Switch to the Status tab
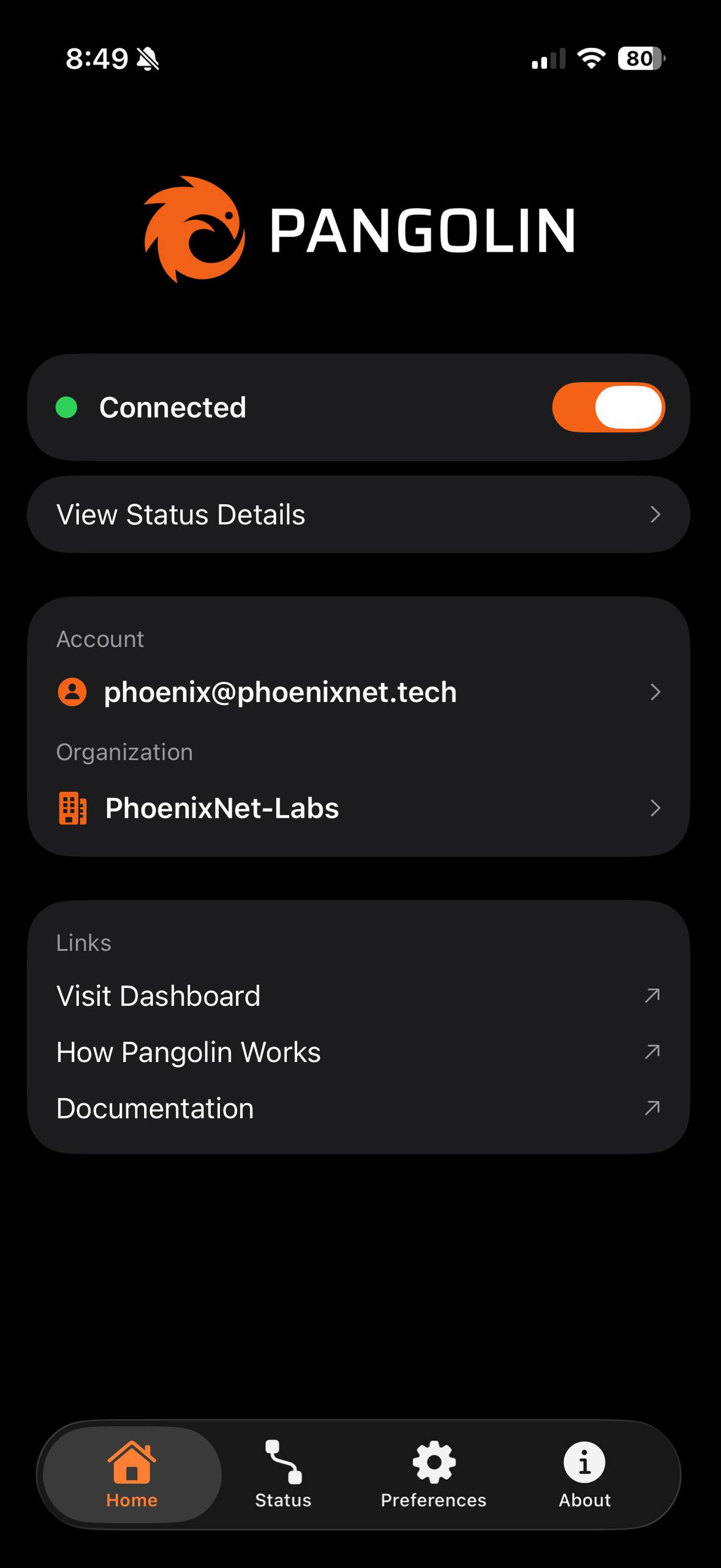The height and width of the screenshot is (1568, 721). tap(283, 1474)
